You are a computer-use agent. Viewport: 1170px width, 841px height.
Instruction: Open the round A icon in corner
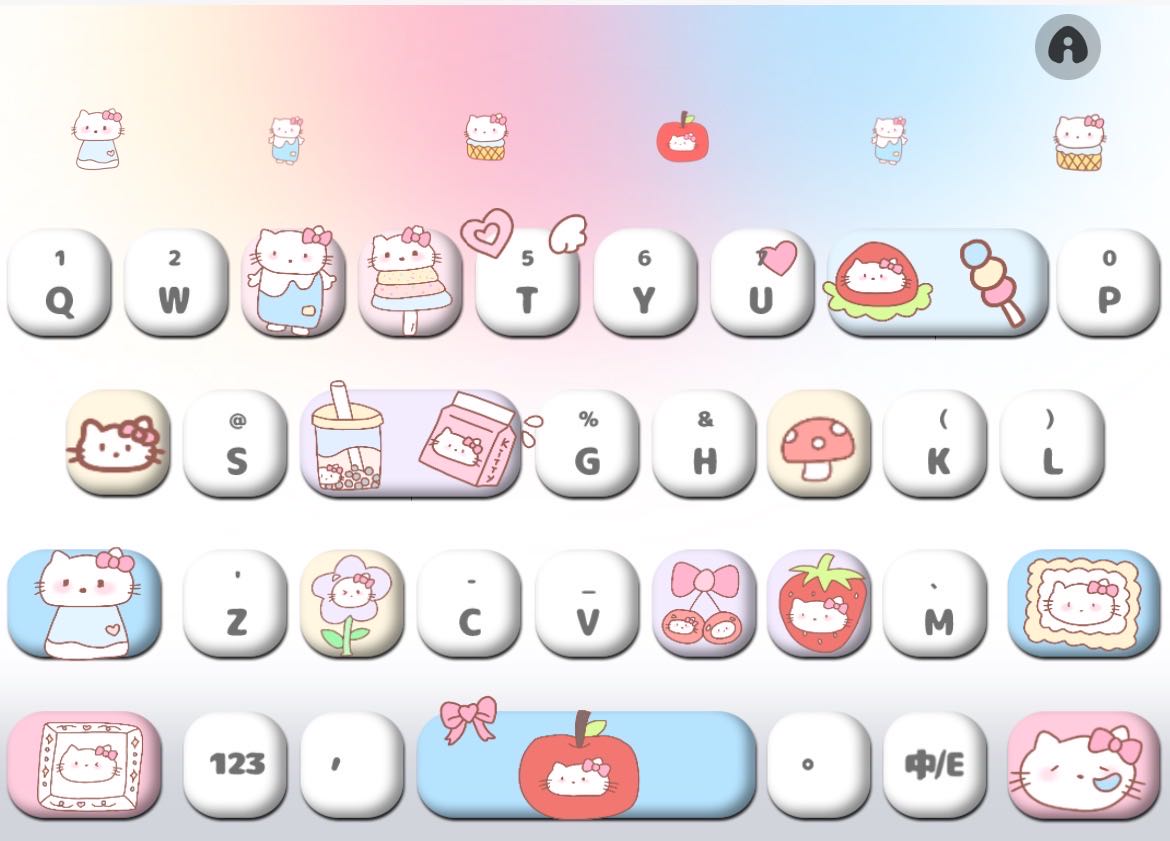pos(1067,47)
